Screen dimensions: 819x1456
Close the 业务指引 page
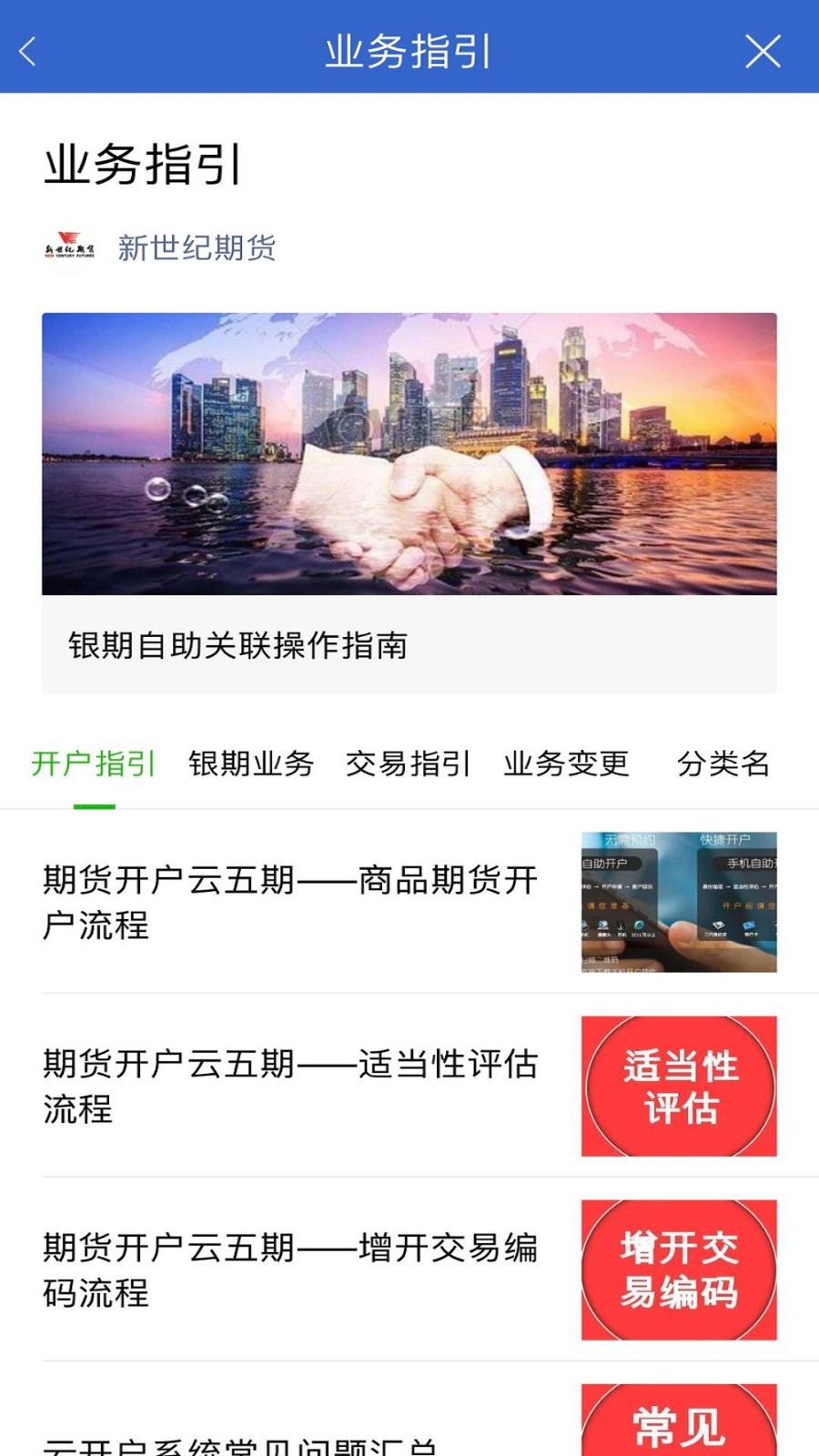pos(763,51)
